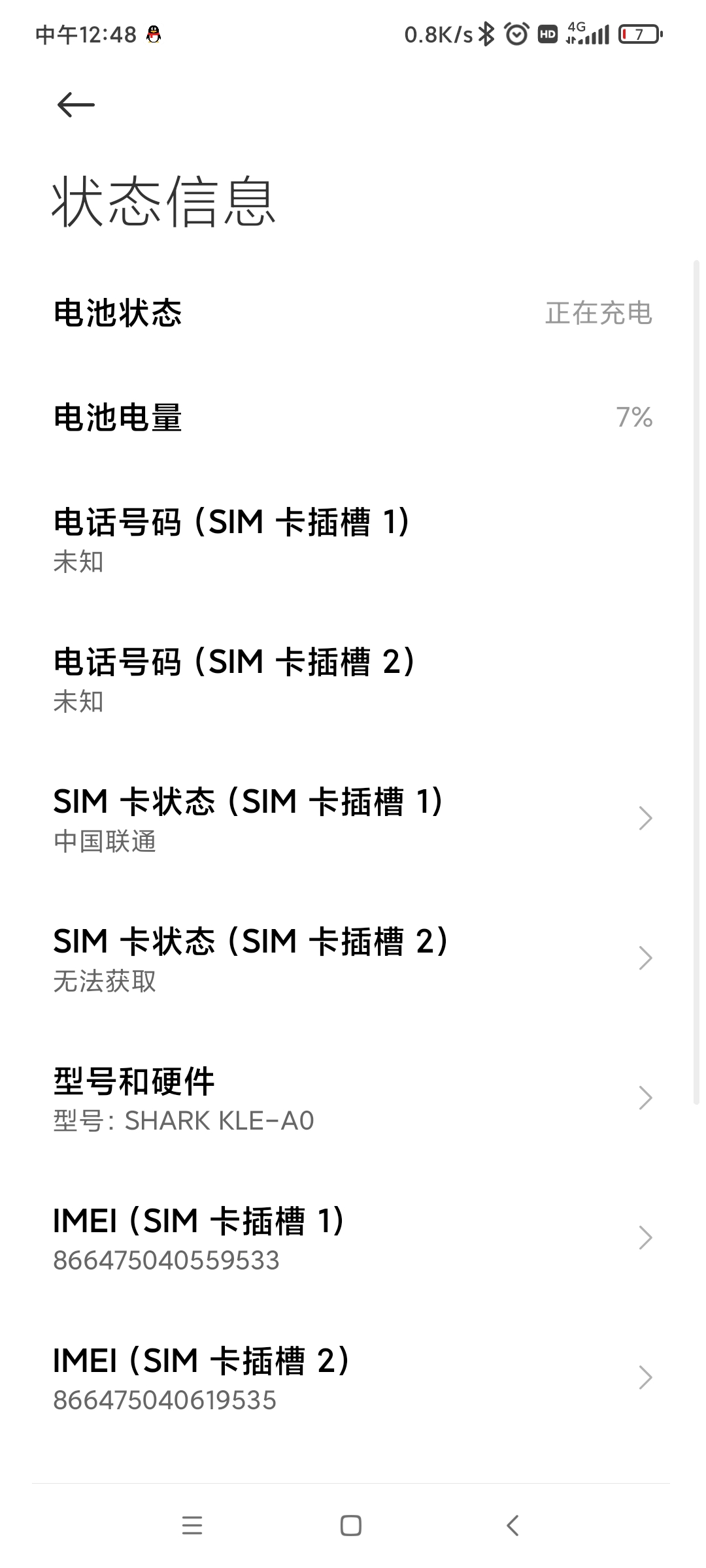
Task: Go to home screen via navigation bar
Action: click(351, 1526)
